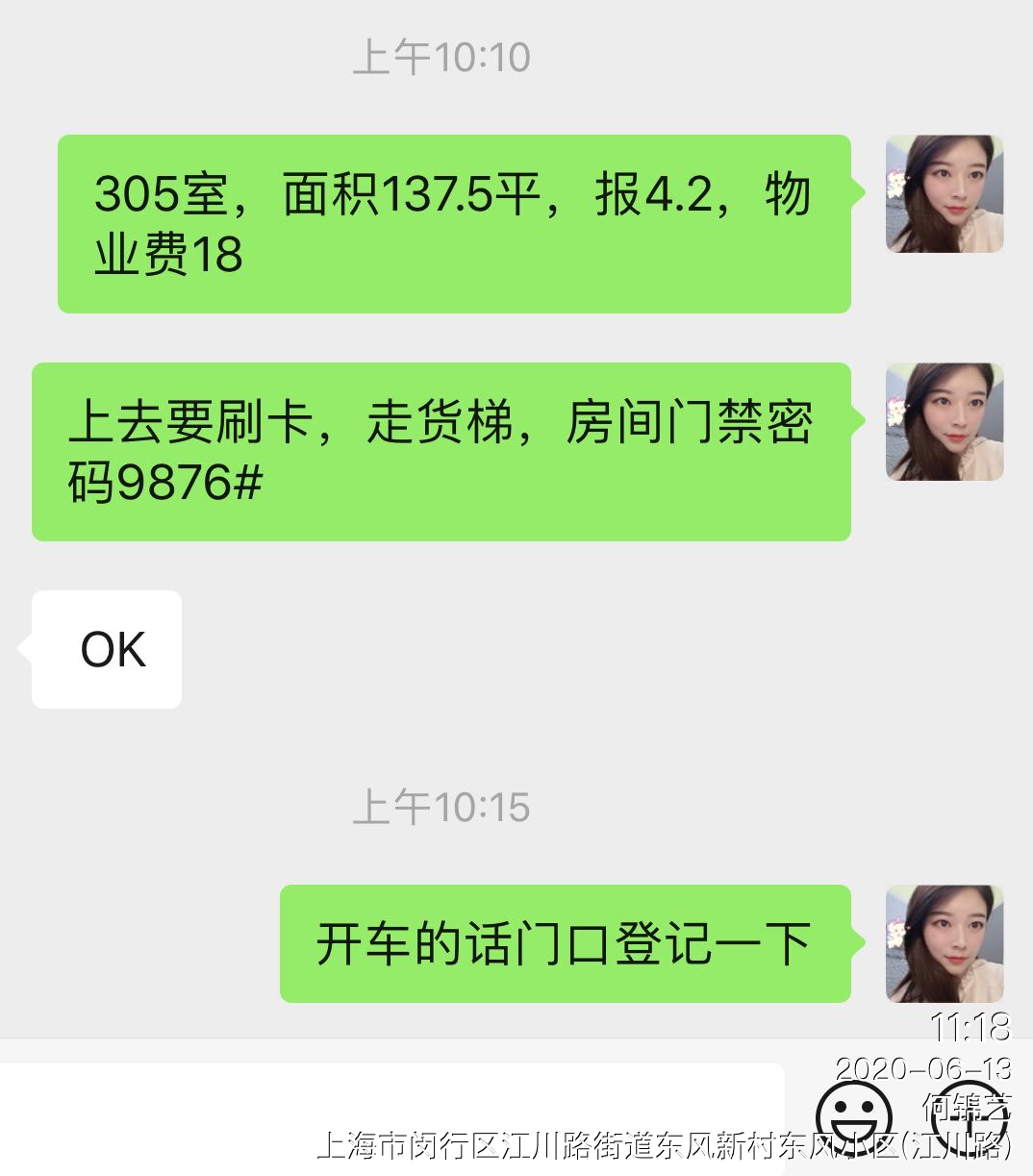The width and height of the screenshot is (1033, 1176).
Task: Open avatar beside the 门禁密码 message
Action: tap(944, 422)
